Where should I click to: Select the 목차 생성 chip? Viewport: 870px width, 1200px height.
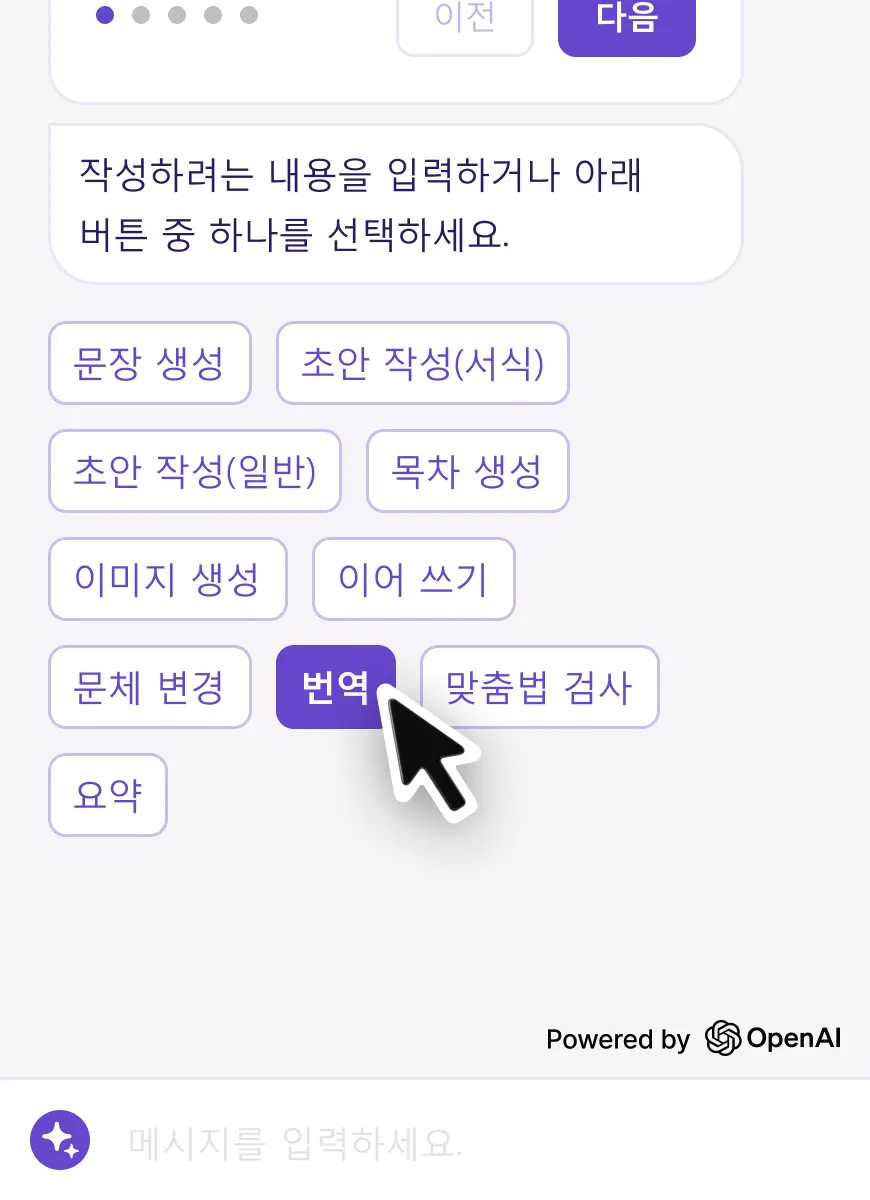tap(467, 471)
